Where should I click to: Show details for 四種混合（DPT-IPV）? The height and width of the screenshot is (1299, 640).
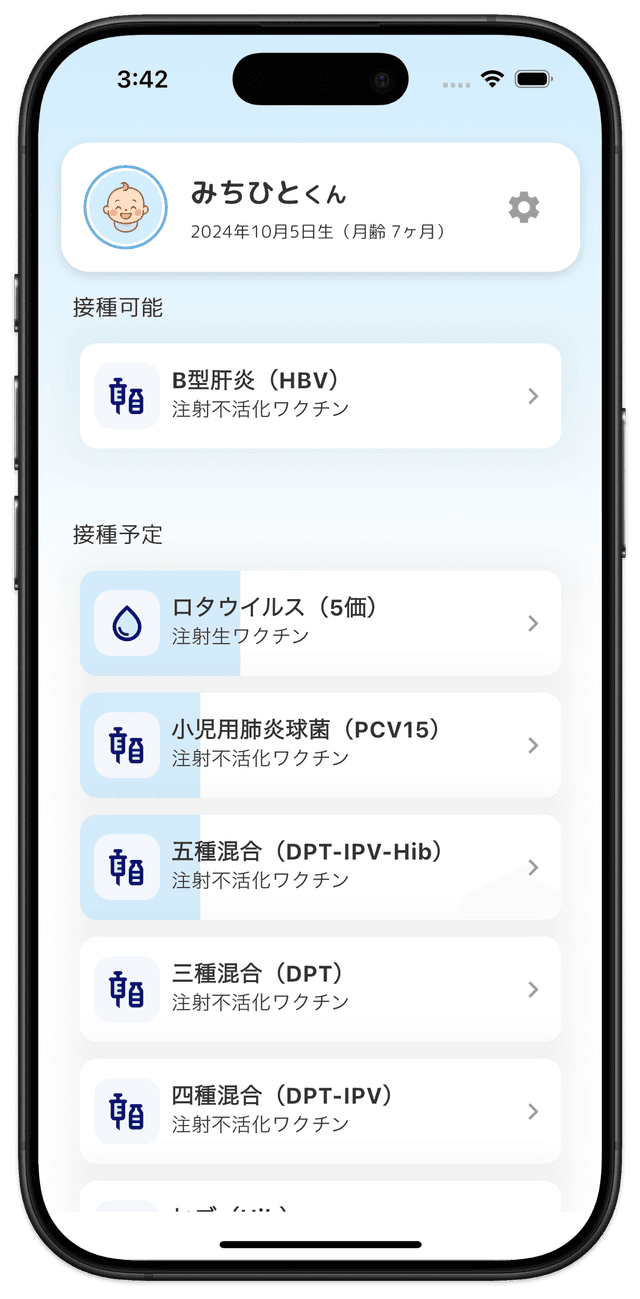(320, 1111)
